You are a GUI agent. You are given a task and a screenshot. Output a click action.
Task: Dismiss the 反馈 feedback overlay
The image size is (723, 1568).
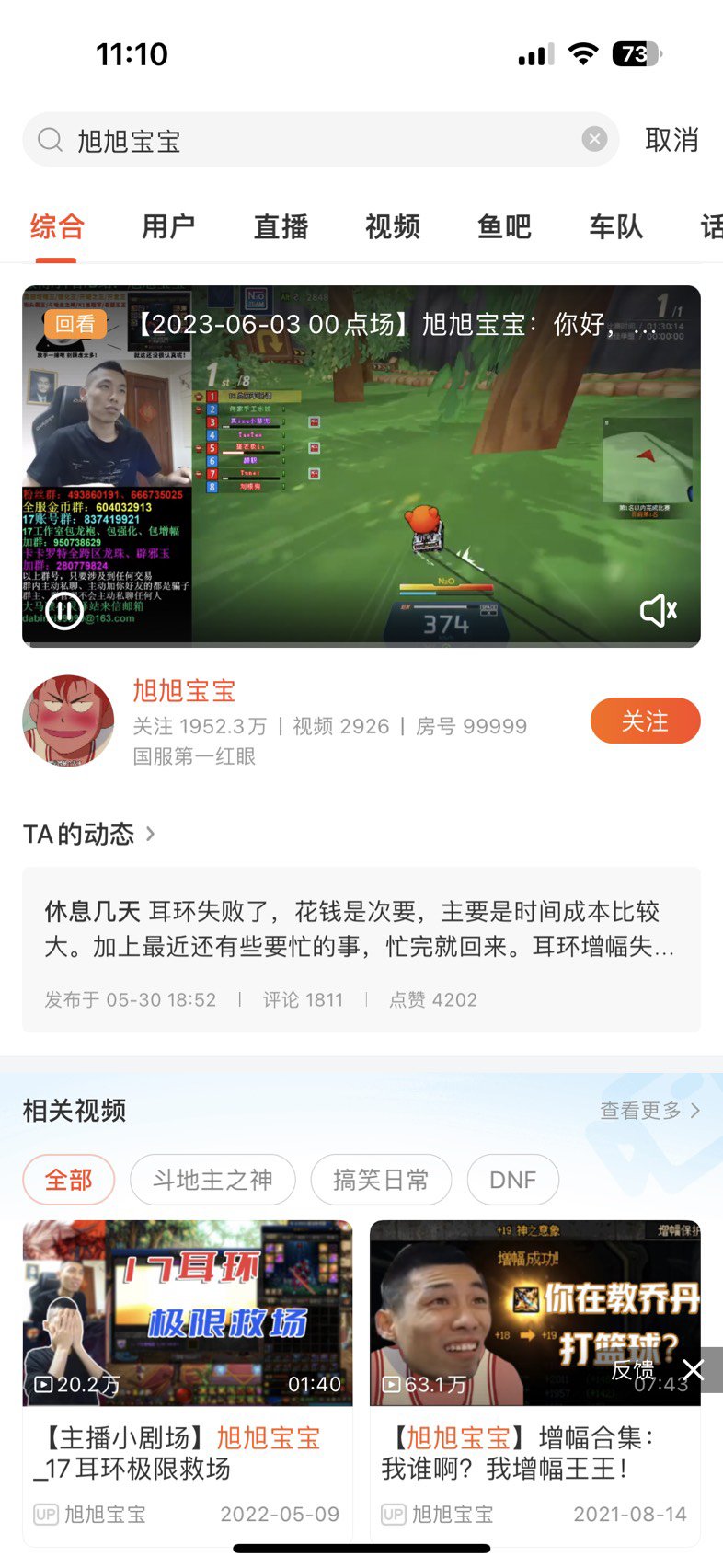click(x=694, y=1370)
